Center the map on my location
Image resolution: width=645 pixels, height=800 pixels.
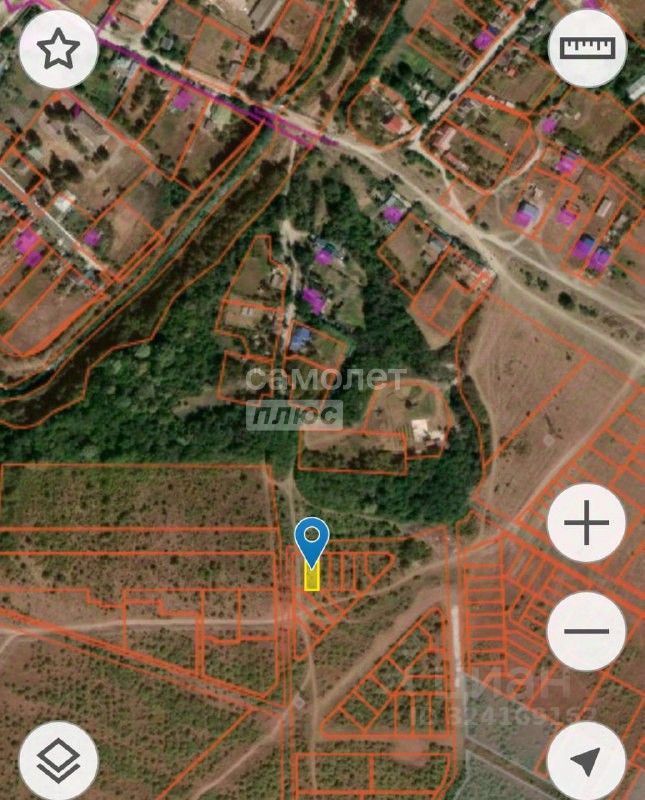click(587, 760)
